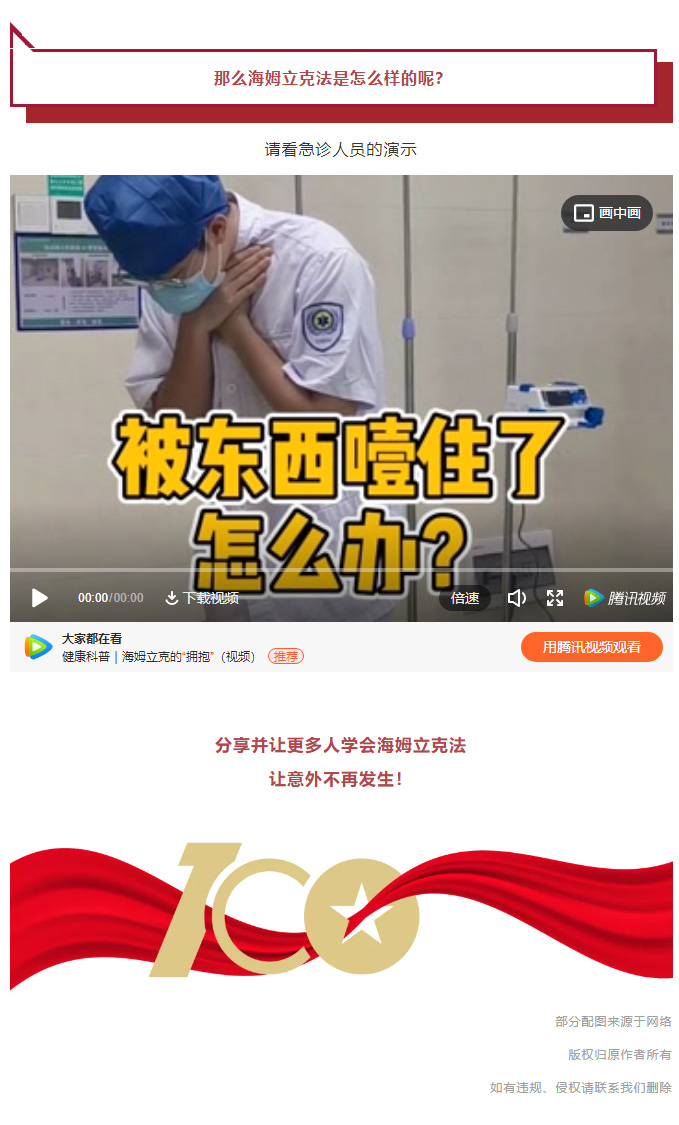Image resolution: width=679 pixels, height=1125 pixels.
Task: Open the playback speed option (倍速)
Action: pyautogui.click(x=465, y=598)
